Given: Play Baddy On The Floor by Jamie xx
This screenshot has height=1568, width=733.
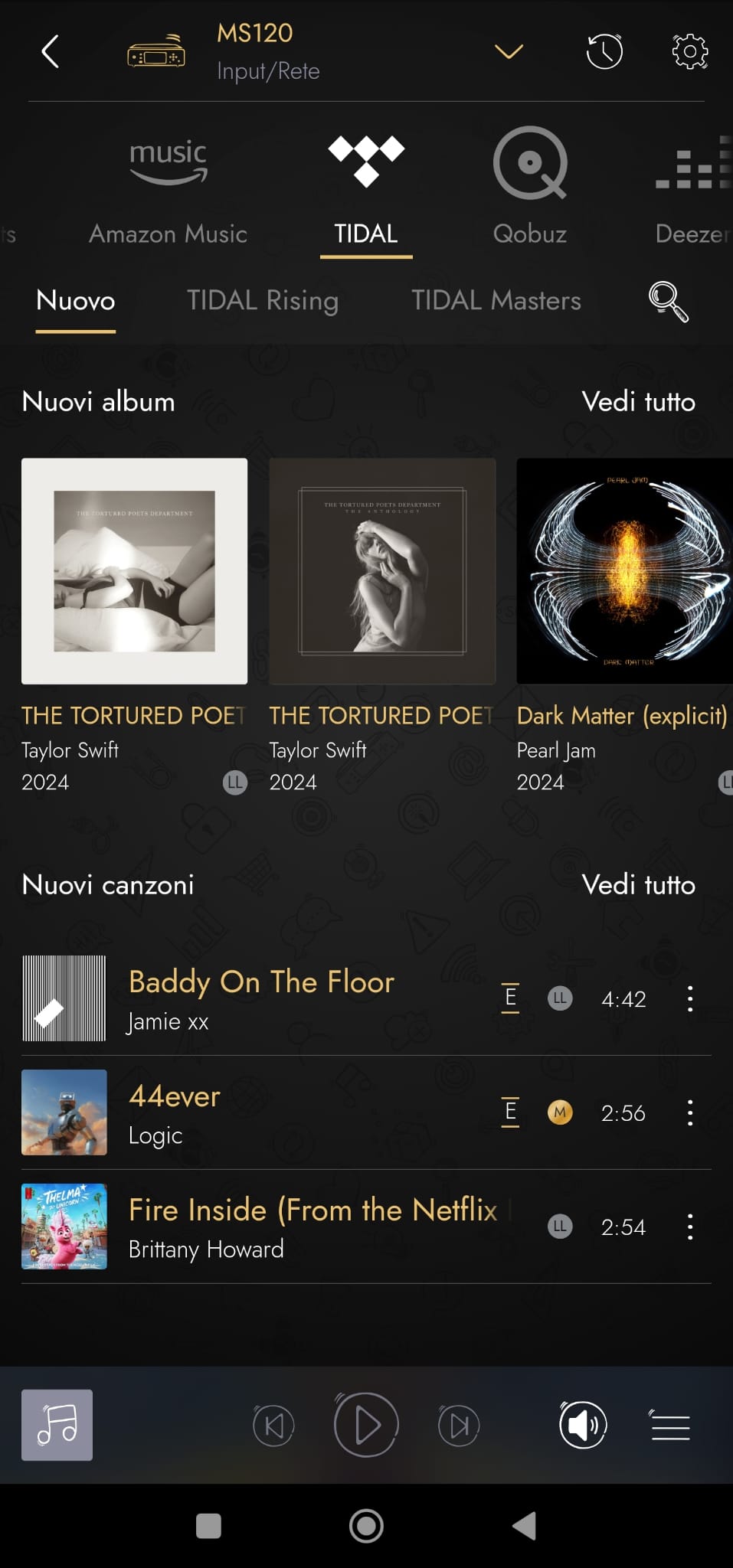Looking at the screenshot, I should click(261, 998).
